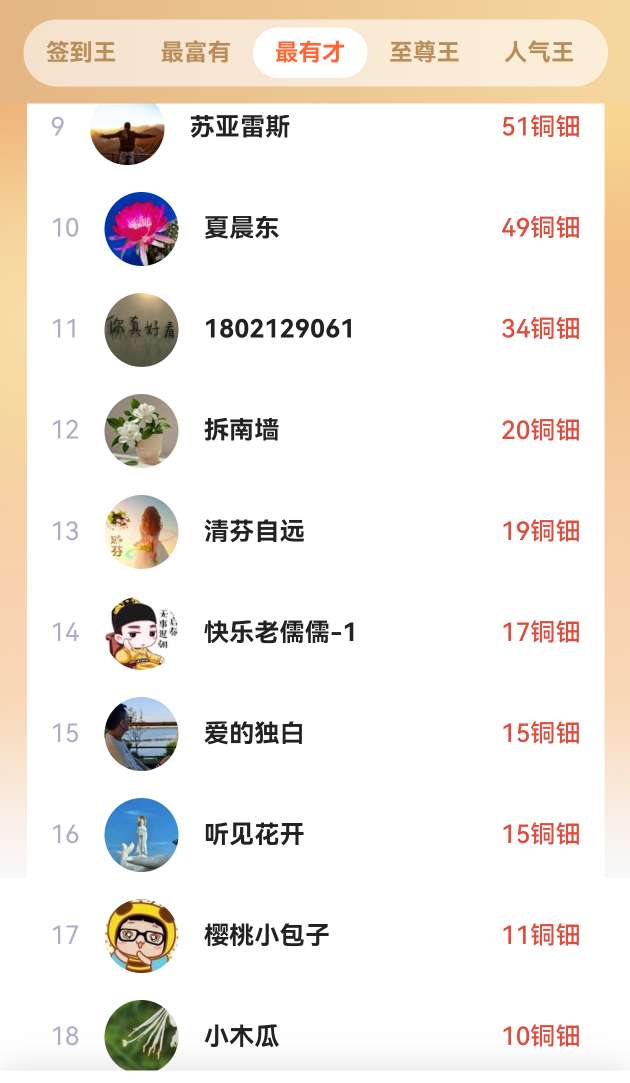Switch to the 签到王 tab
Image resolution: width=630 pixels, height=1083 pixels.
[81, 52]
